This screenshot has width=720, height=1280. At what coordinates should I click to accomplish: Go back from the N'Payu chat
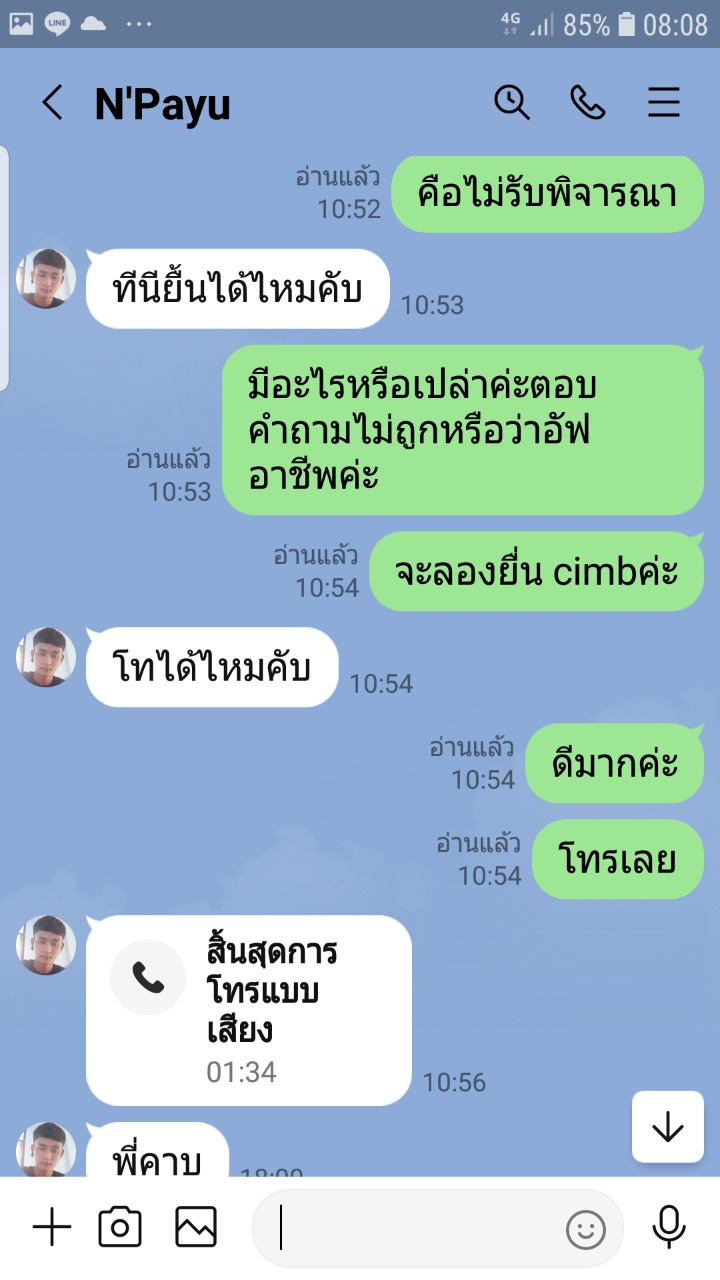(x=52, y=103)
